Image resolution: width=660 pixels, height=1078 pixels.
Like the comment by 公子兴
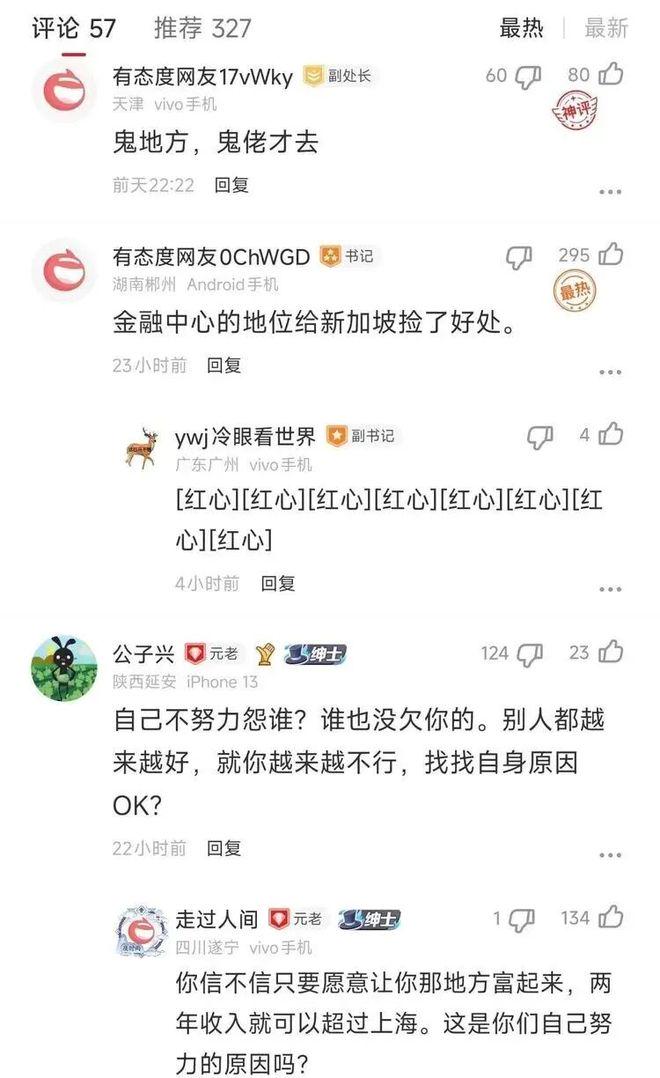coord(610,653)
